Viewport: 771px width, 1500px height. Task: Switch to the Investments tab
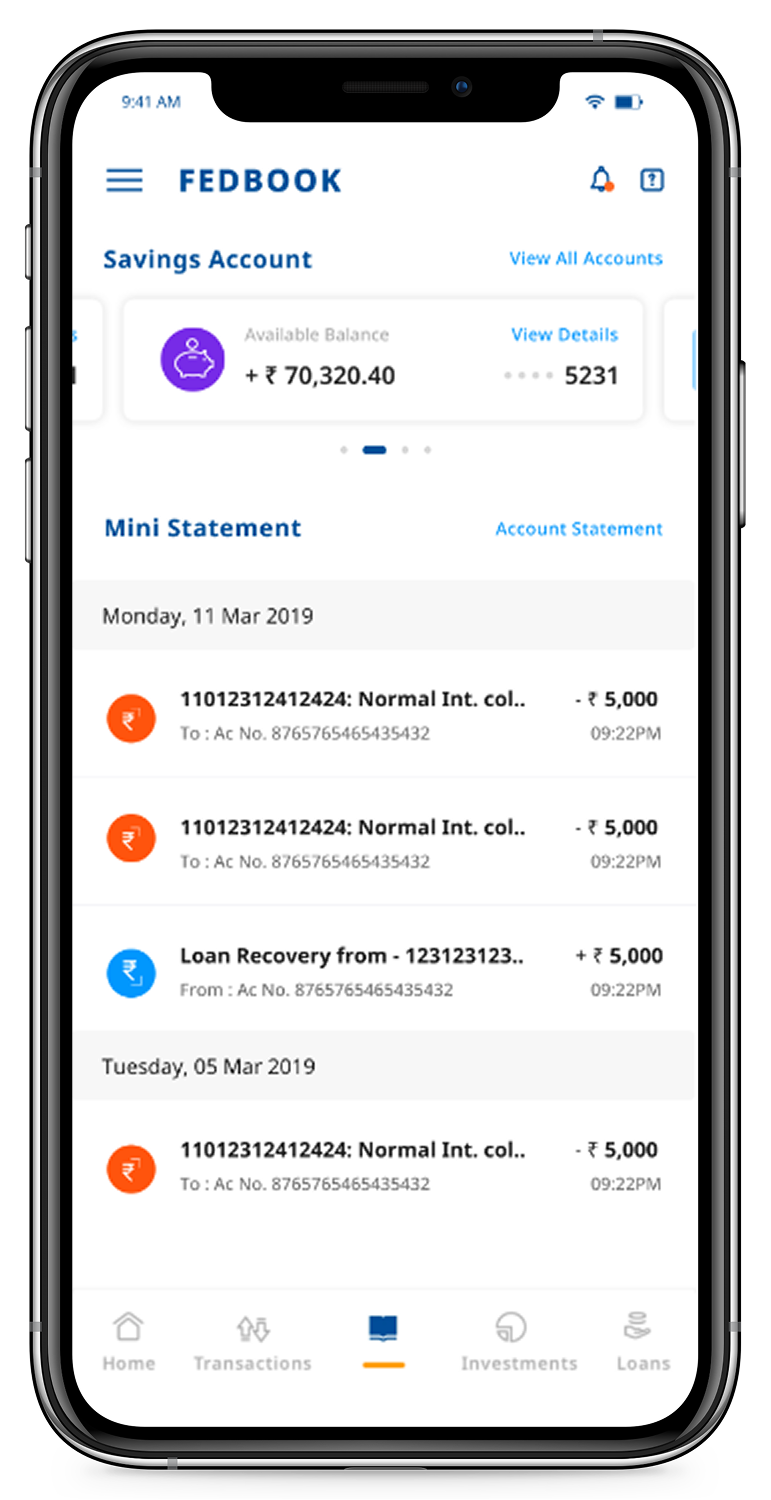coord(518,1342)
